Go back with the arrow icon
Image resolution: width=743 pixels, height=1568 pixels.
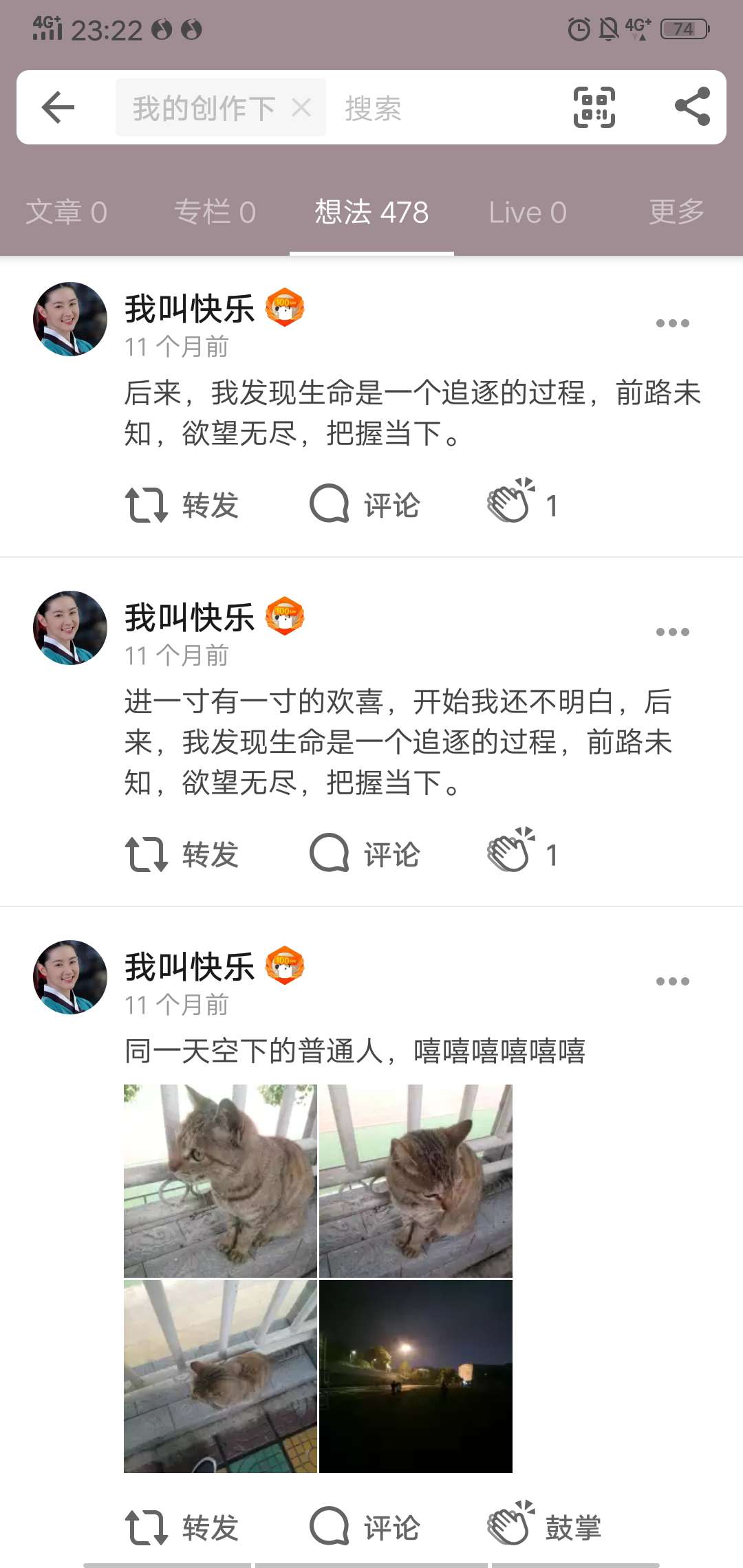(x=57, y=107)
